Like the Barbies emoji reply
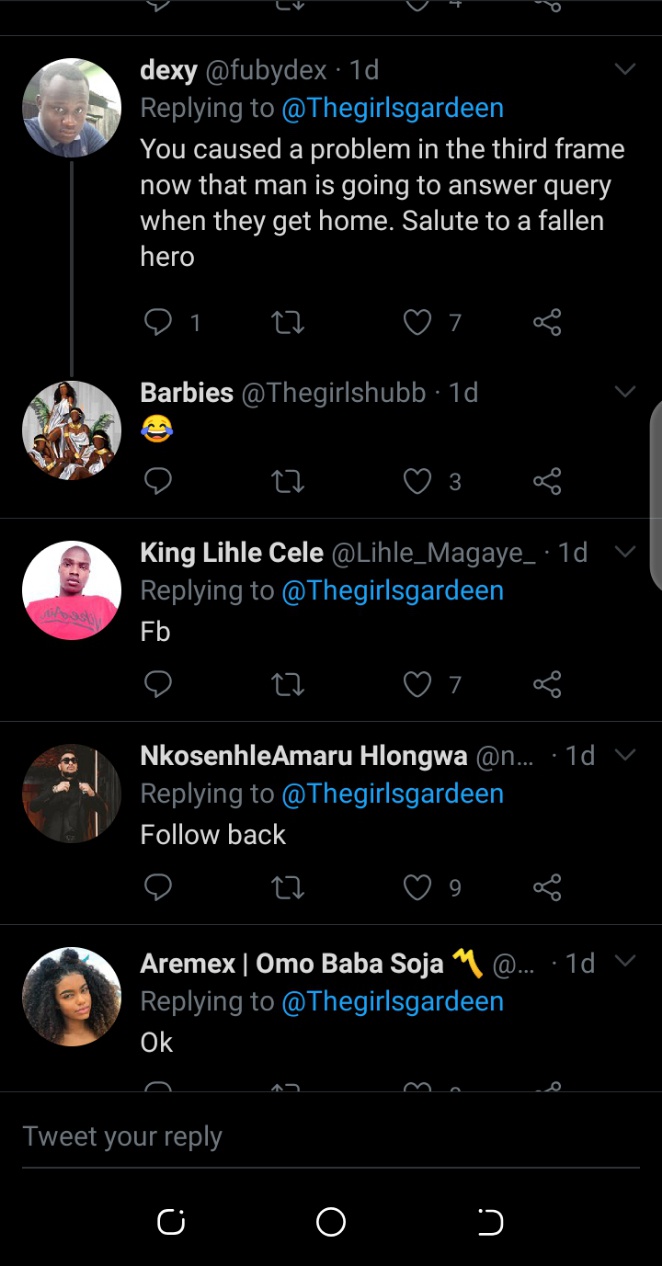 417,482
